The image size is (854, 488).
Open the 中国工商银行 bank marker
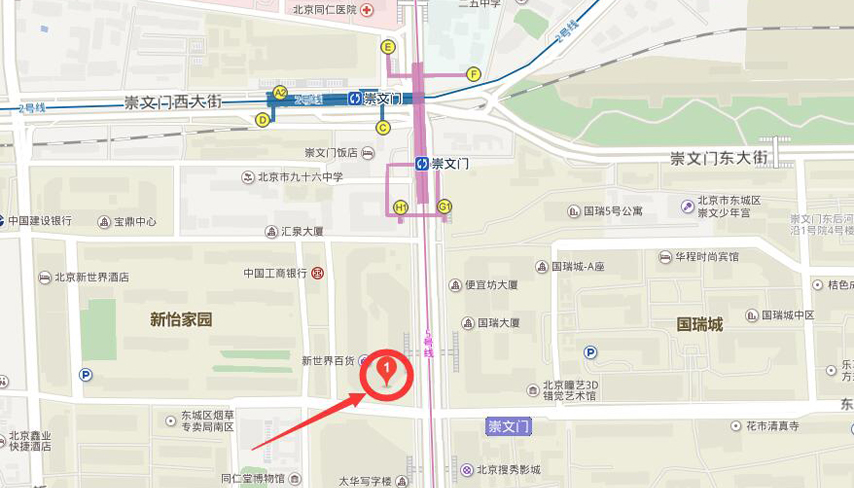(x=317, y=273)
